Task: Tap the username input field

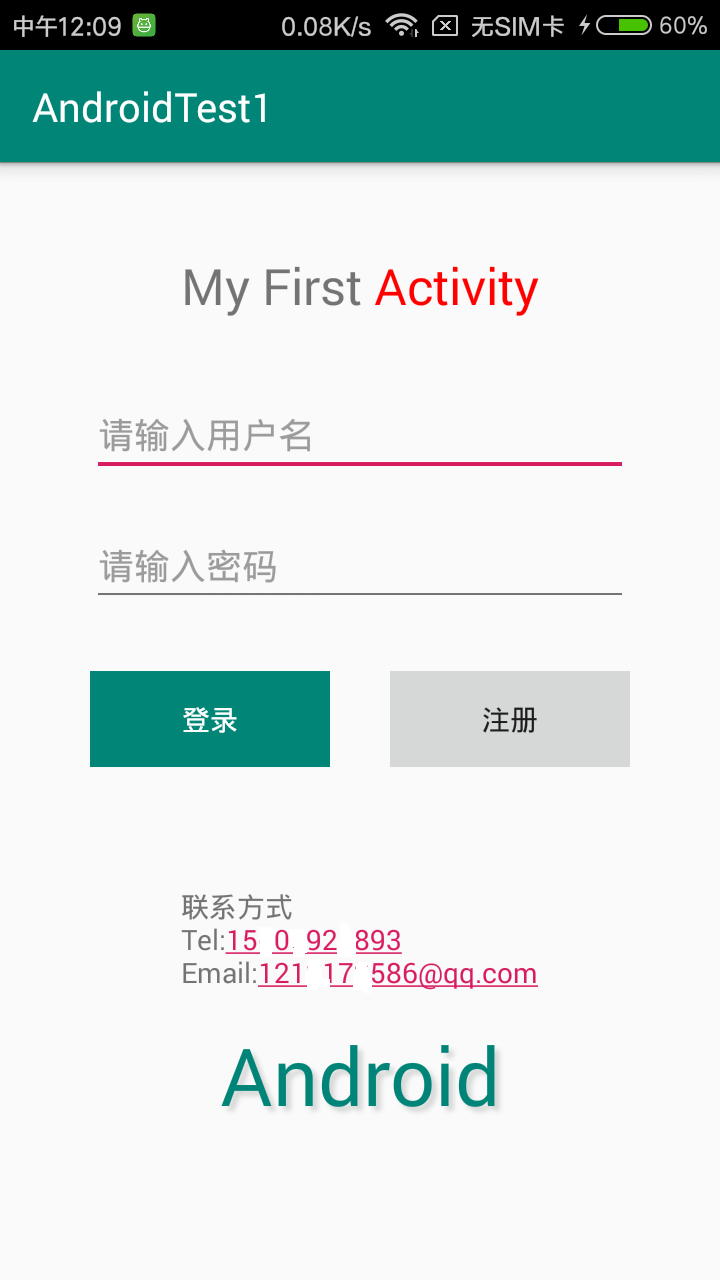Action: (359, 436)
